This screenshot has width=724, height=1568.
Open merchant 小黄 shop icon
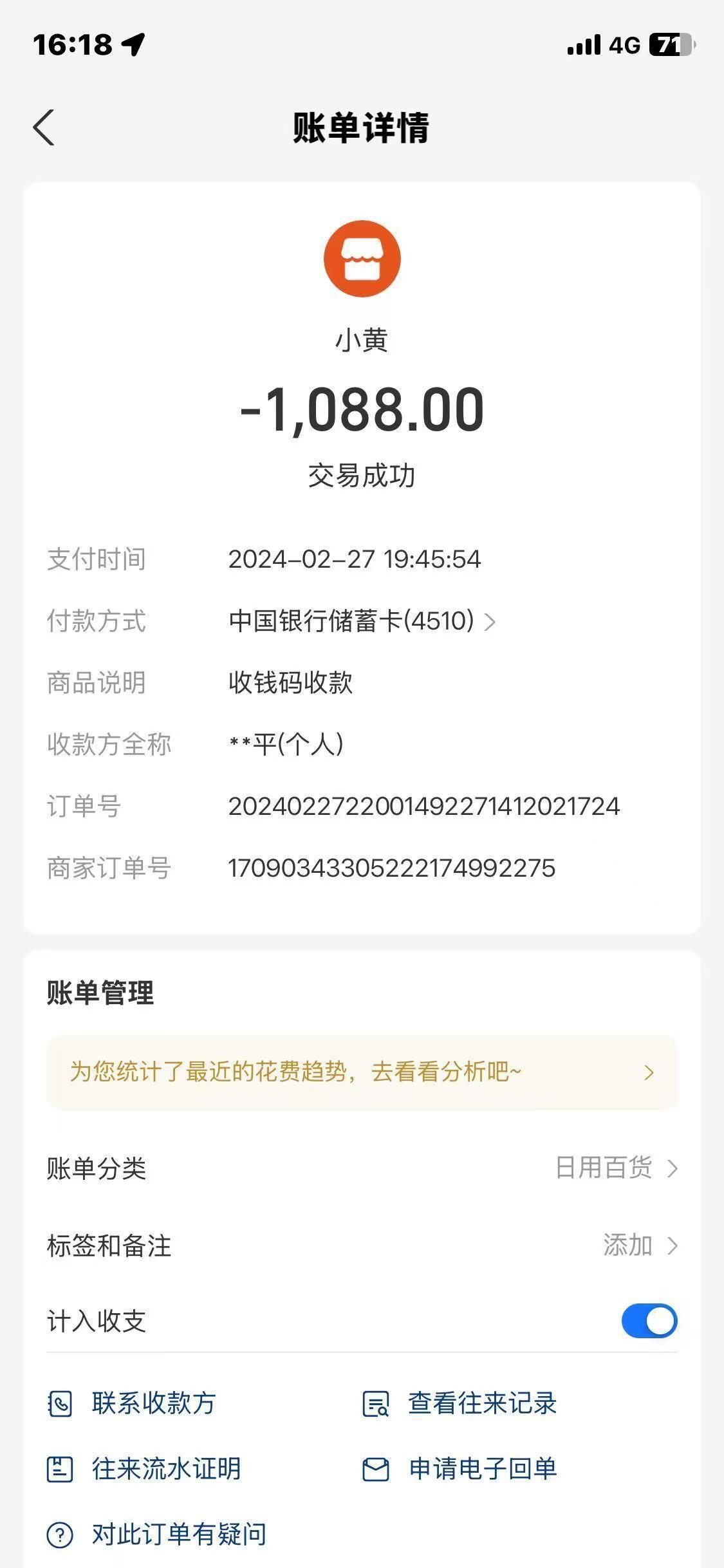click(362, 259)
